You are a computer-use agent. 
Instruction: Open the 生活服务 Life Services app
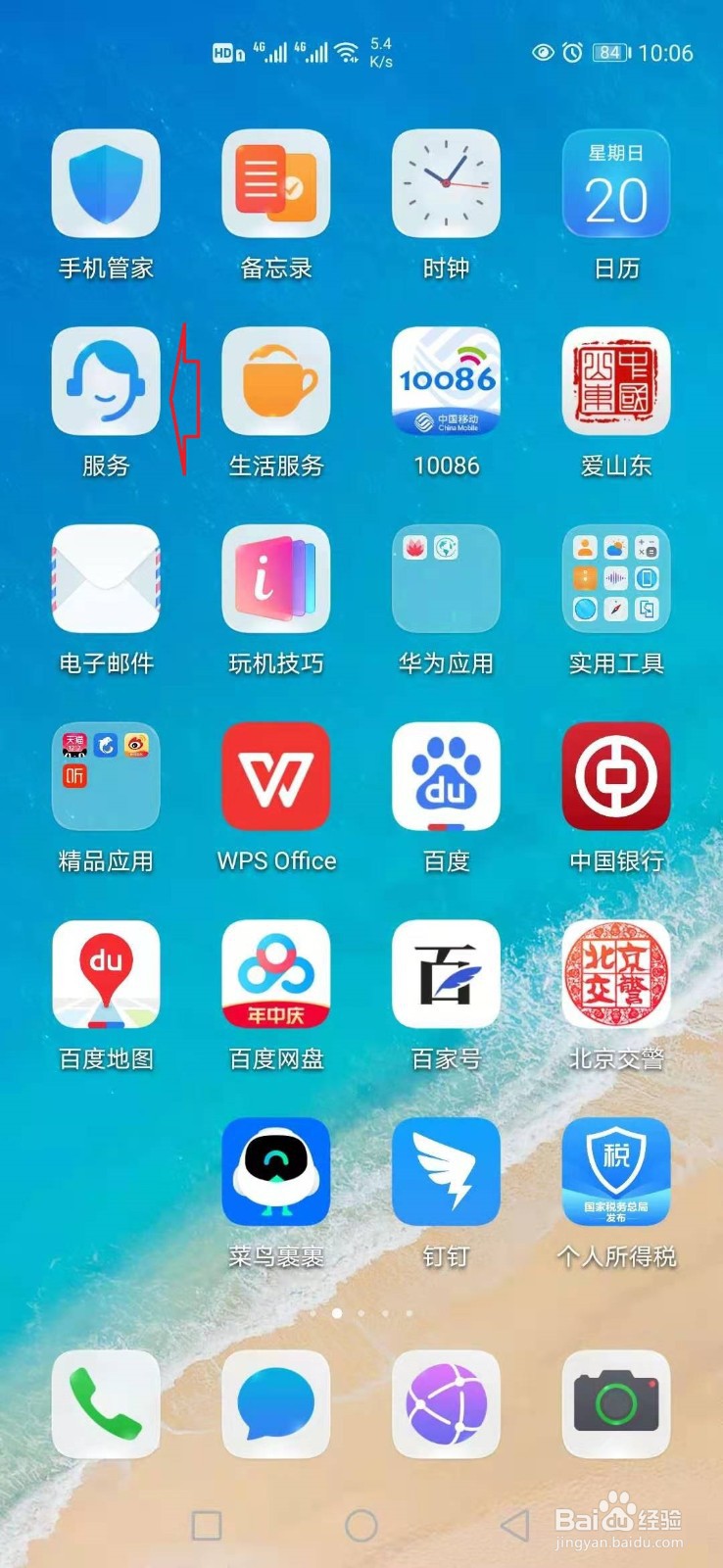pos(275,384)
